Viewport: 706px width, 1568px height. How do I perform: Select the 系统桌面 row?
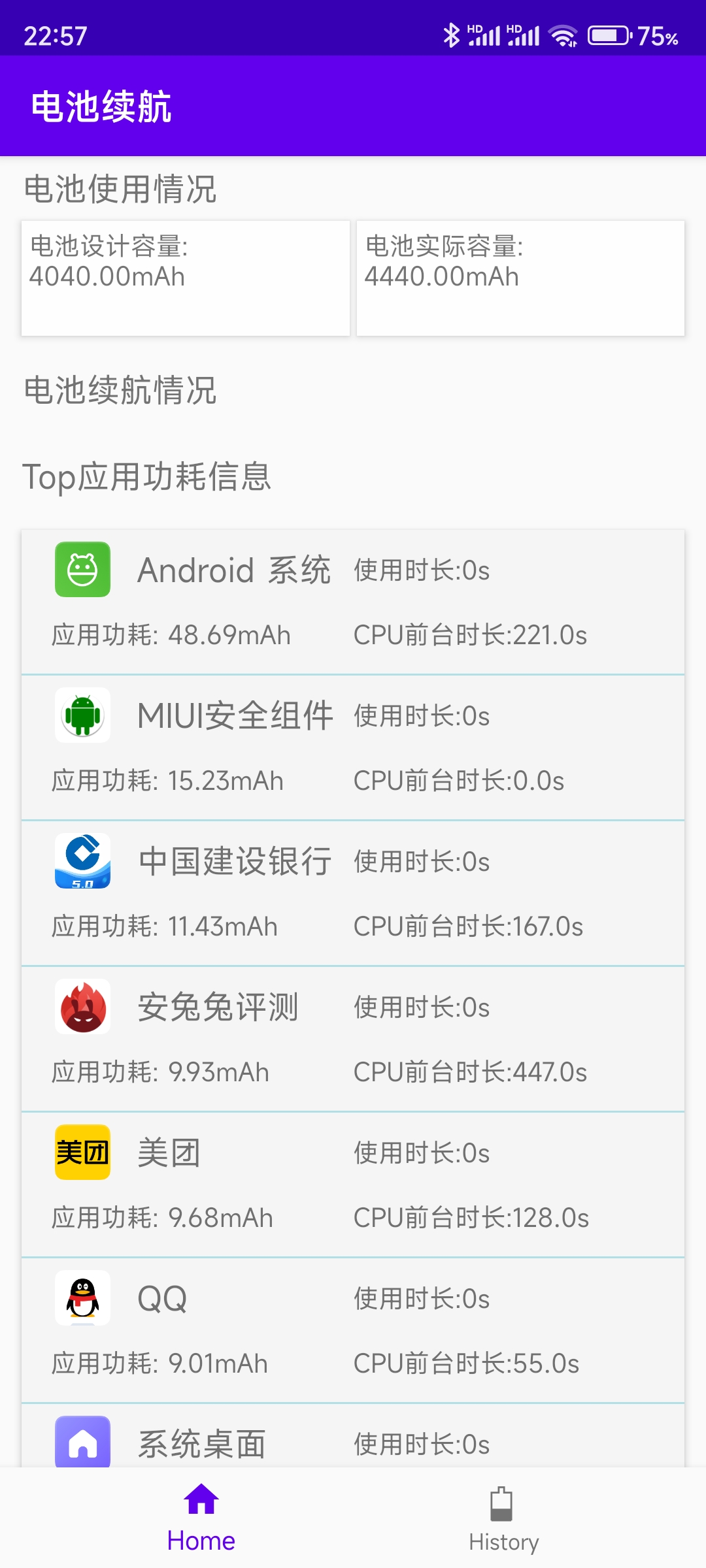coord(353,1436)
